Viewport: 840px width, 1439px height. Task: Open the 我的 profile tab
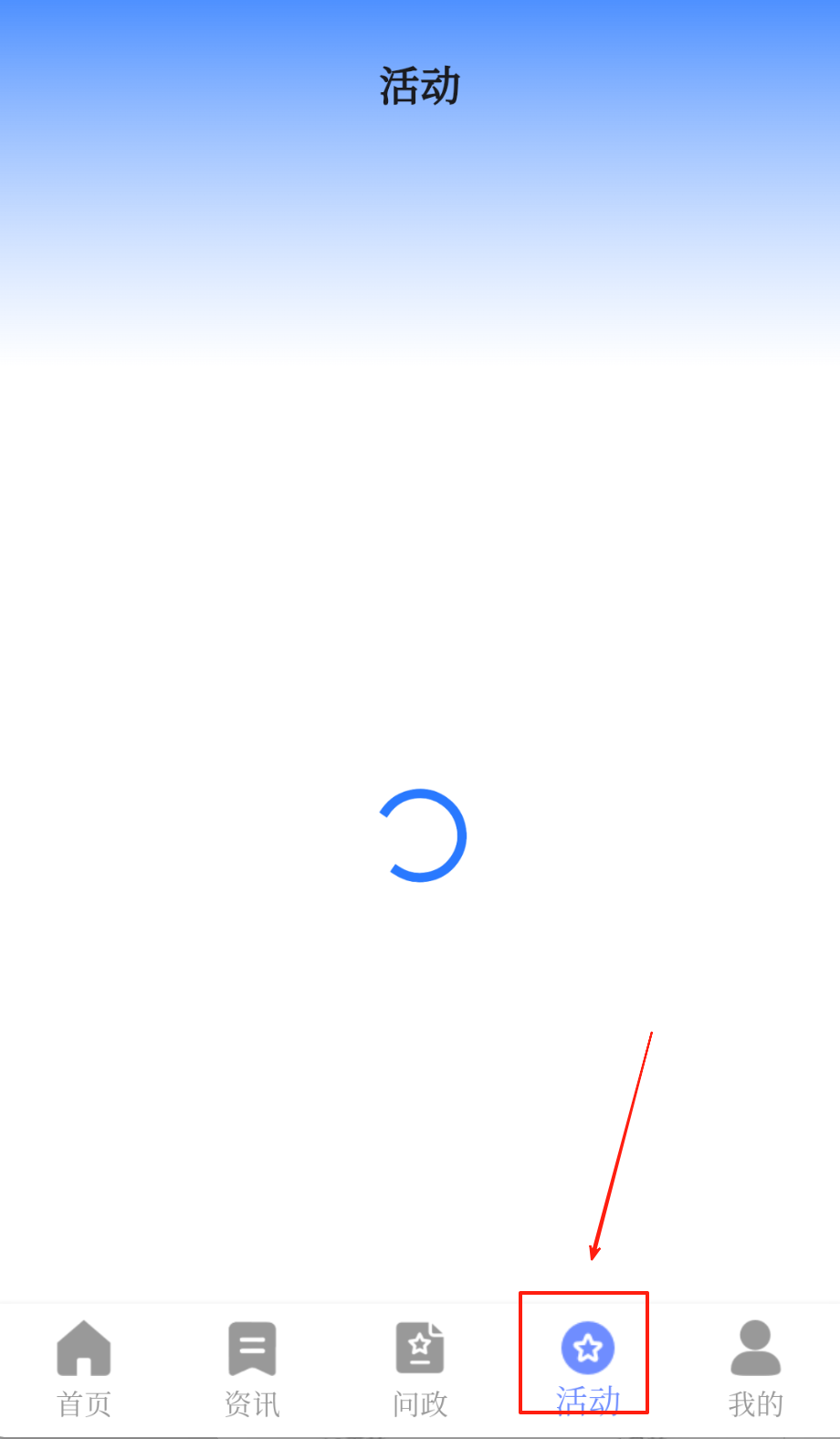coord(755,1367)
